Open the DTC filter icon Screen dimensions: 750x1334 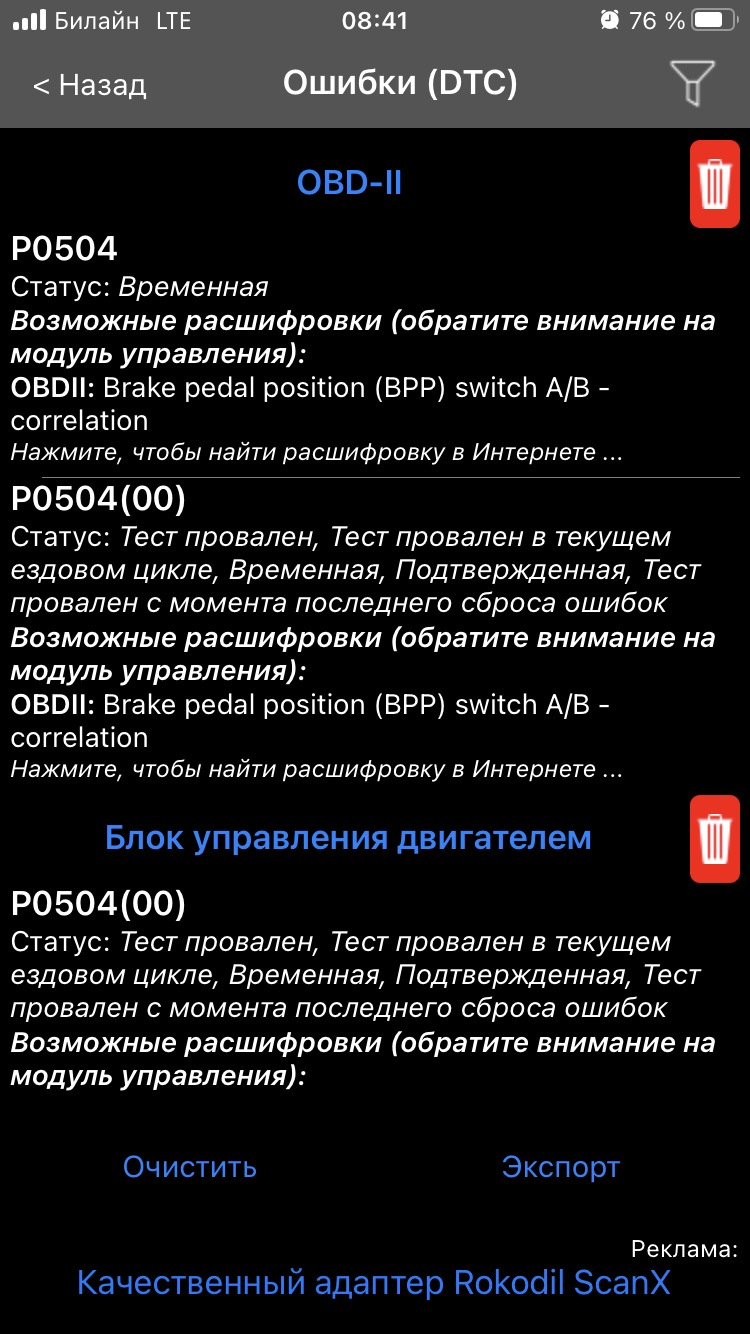692,84
